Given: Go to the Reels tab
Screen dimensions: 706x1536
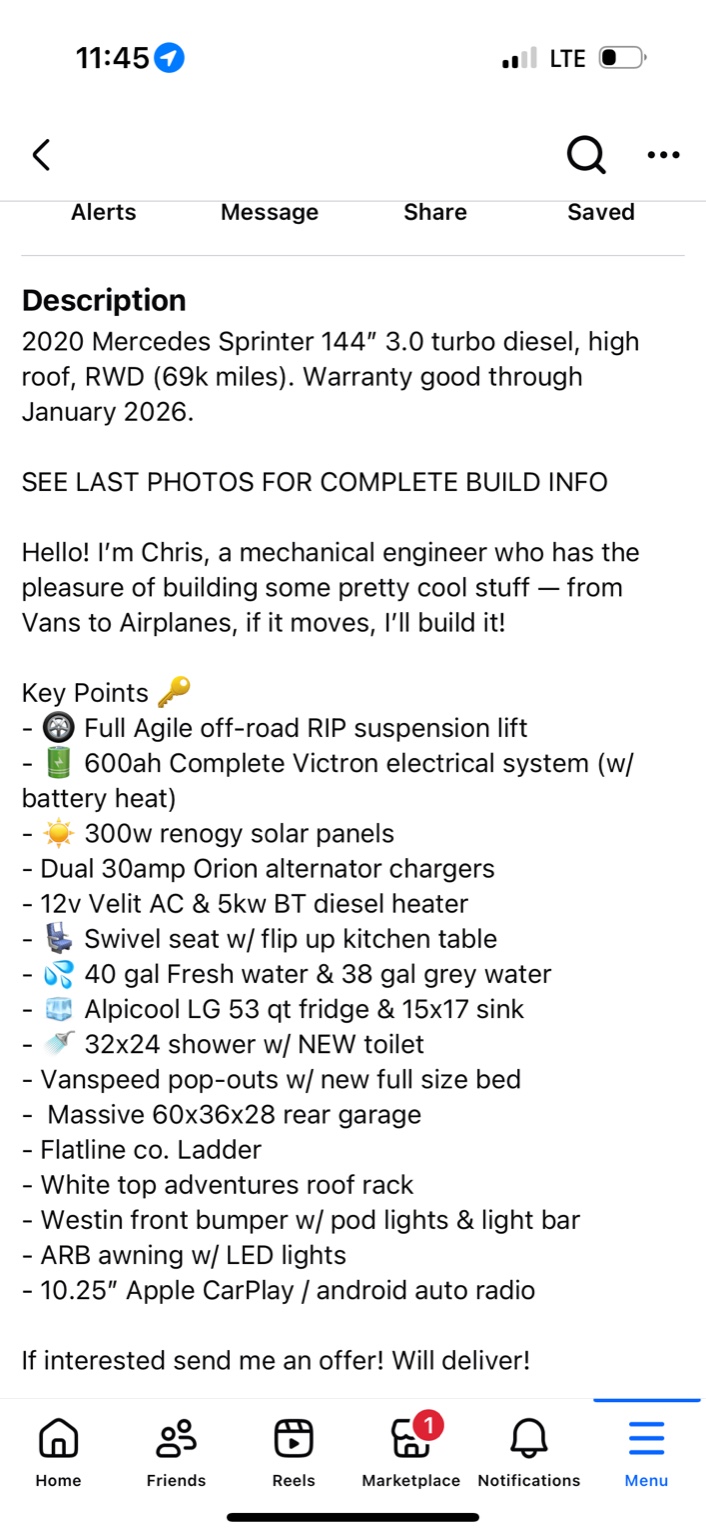Looking at the screenshot, I should pos(294,1451).
